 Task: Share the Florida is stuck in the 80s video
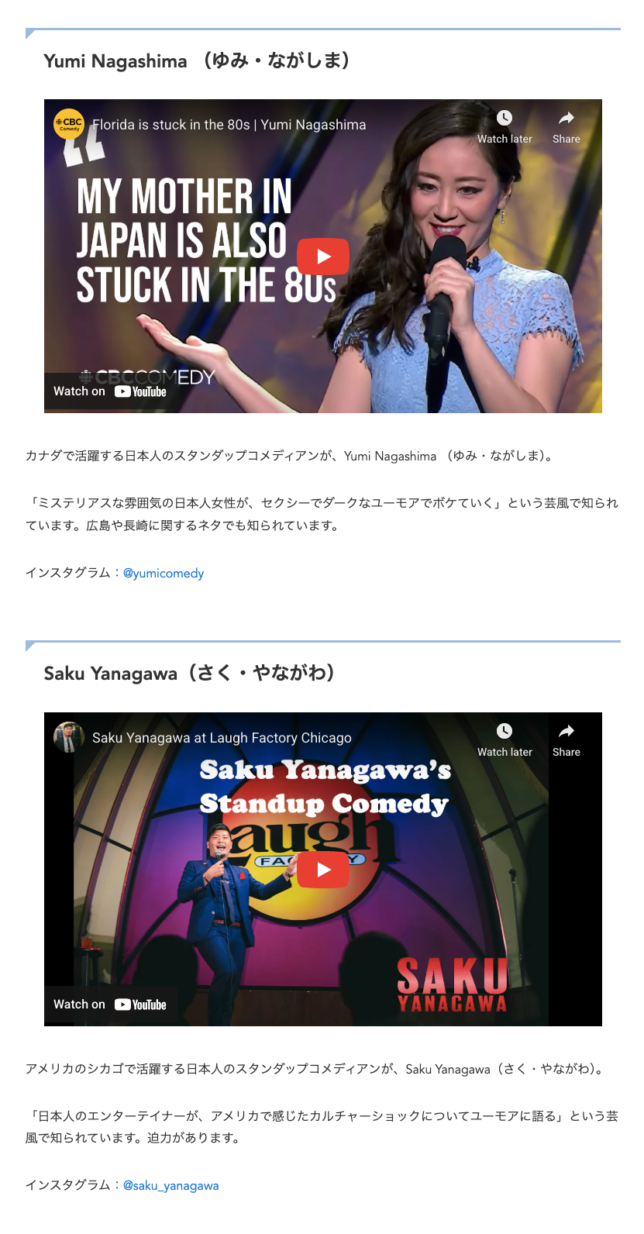[x=566, y=125]
